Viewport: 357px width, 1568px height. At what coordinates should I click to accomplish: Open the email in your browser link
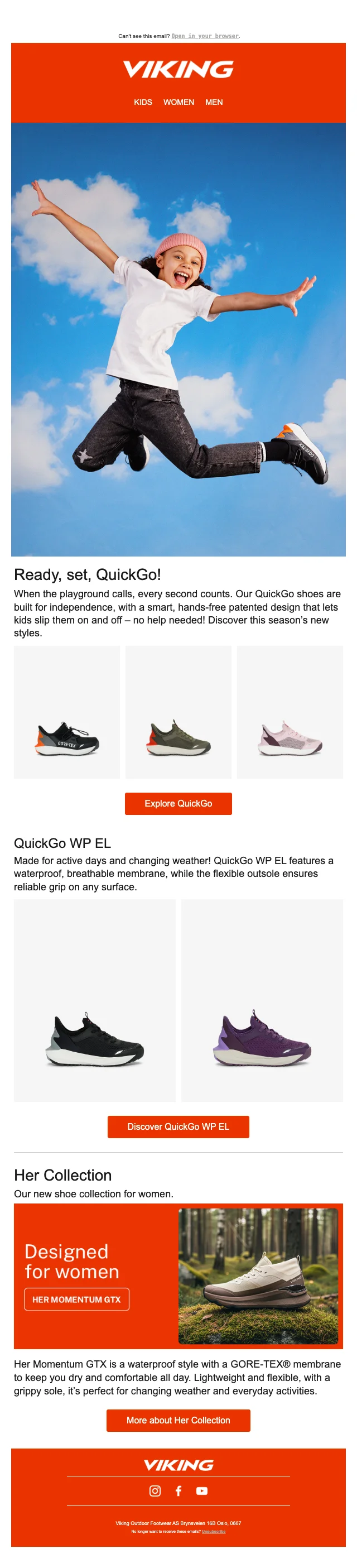point(205,36)
